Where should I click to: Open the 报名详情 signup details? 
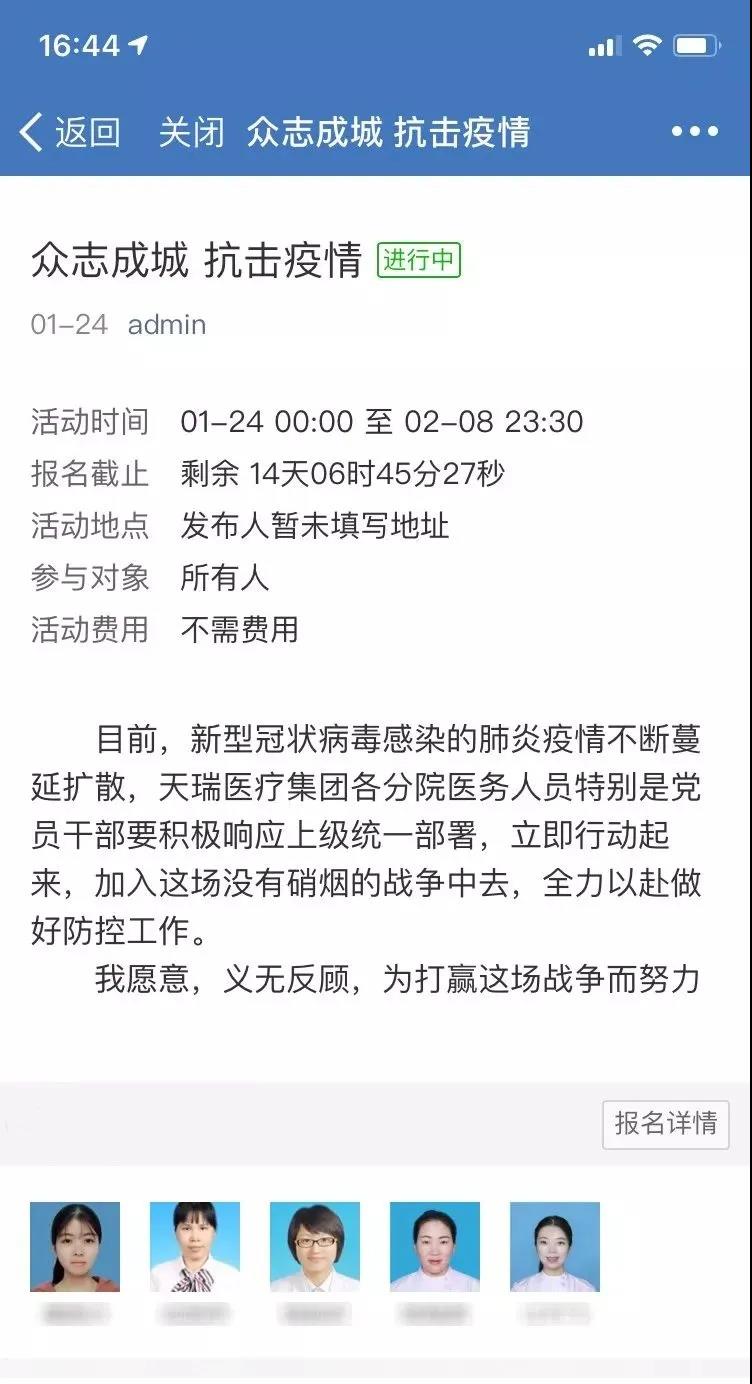coord(665,1125)
